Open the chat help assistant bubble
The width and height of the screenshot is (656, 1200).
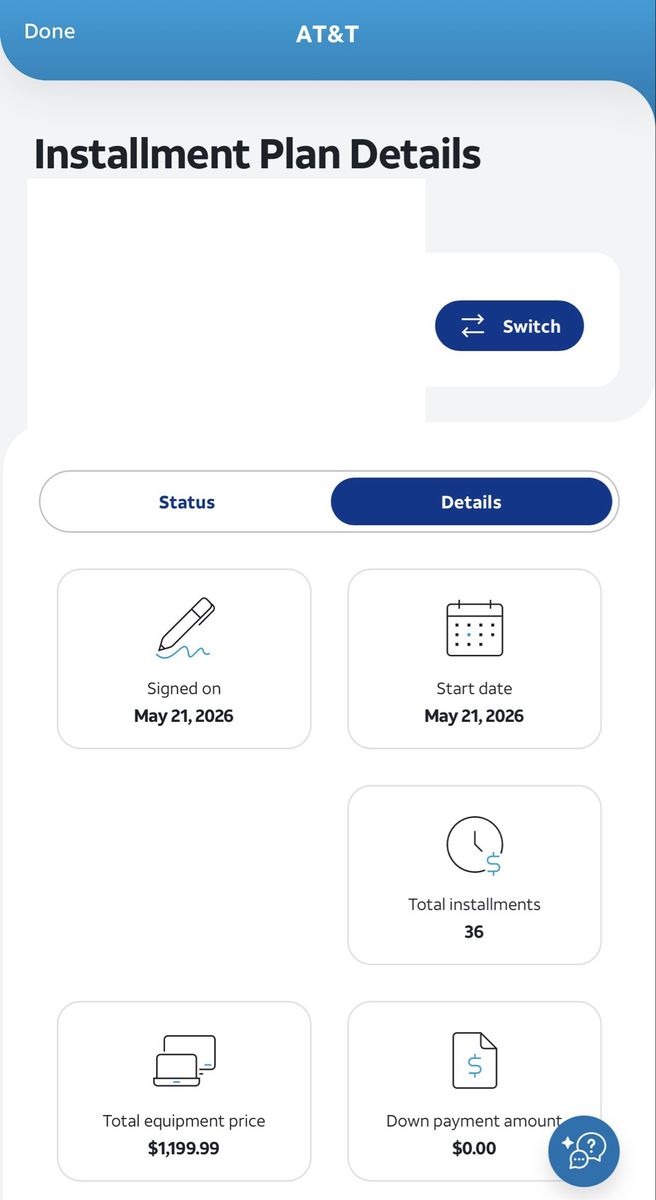click(584, 1152)
